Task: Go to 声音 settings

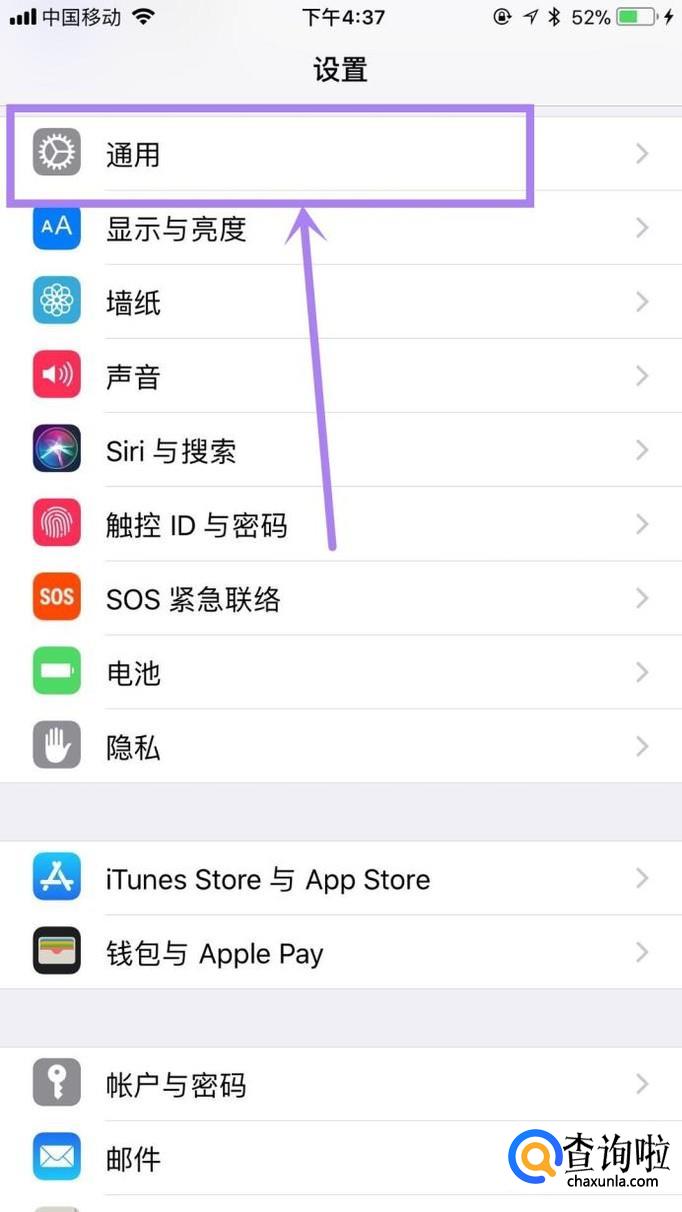Action: pos(341,376)
